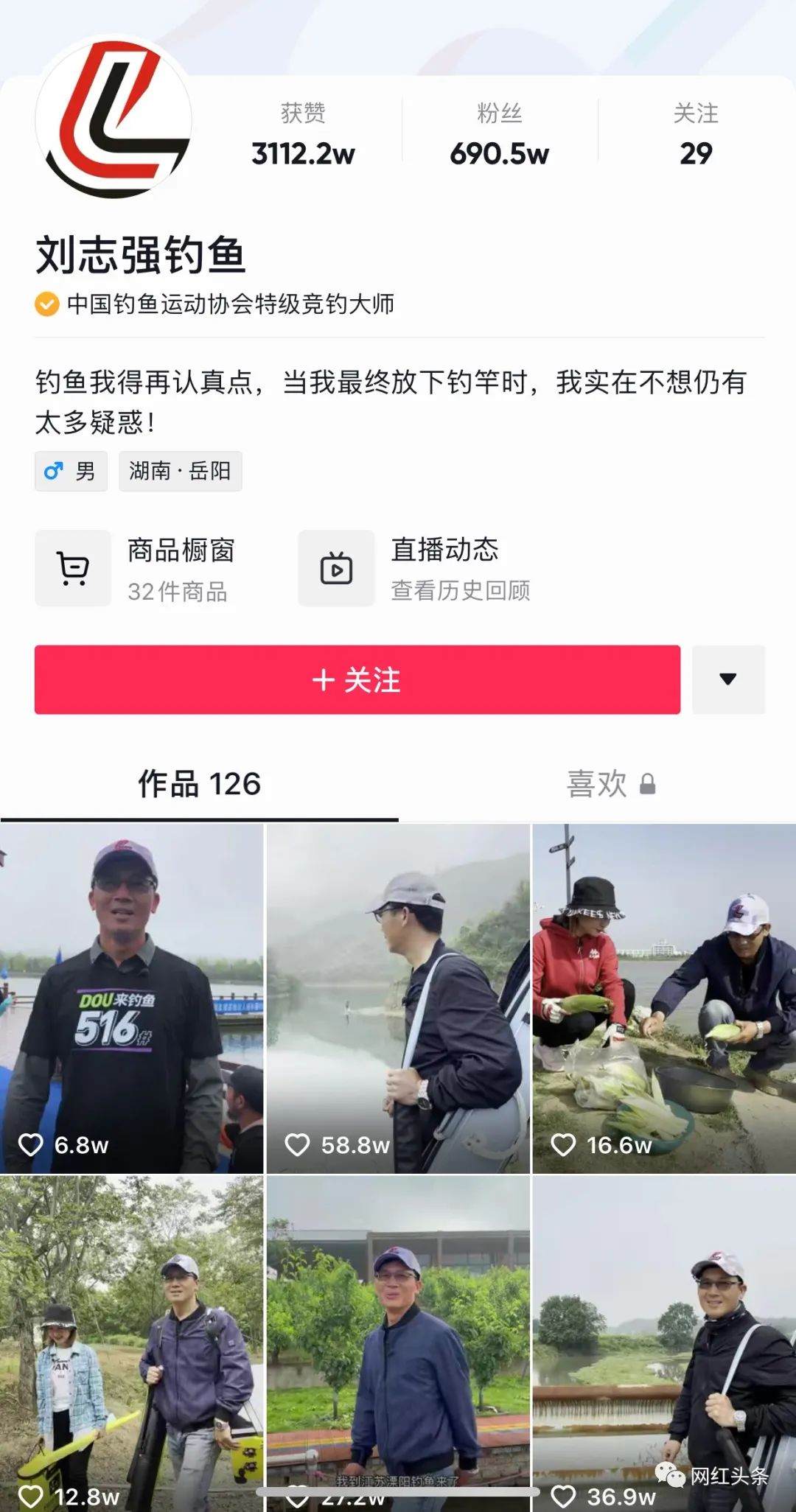Tap the red 关注 follow button
796x1512 pixels.
click(357, 679)
